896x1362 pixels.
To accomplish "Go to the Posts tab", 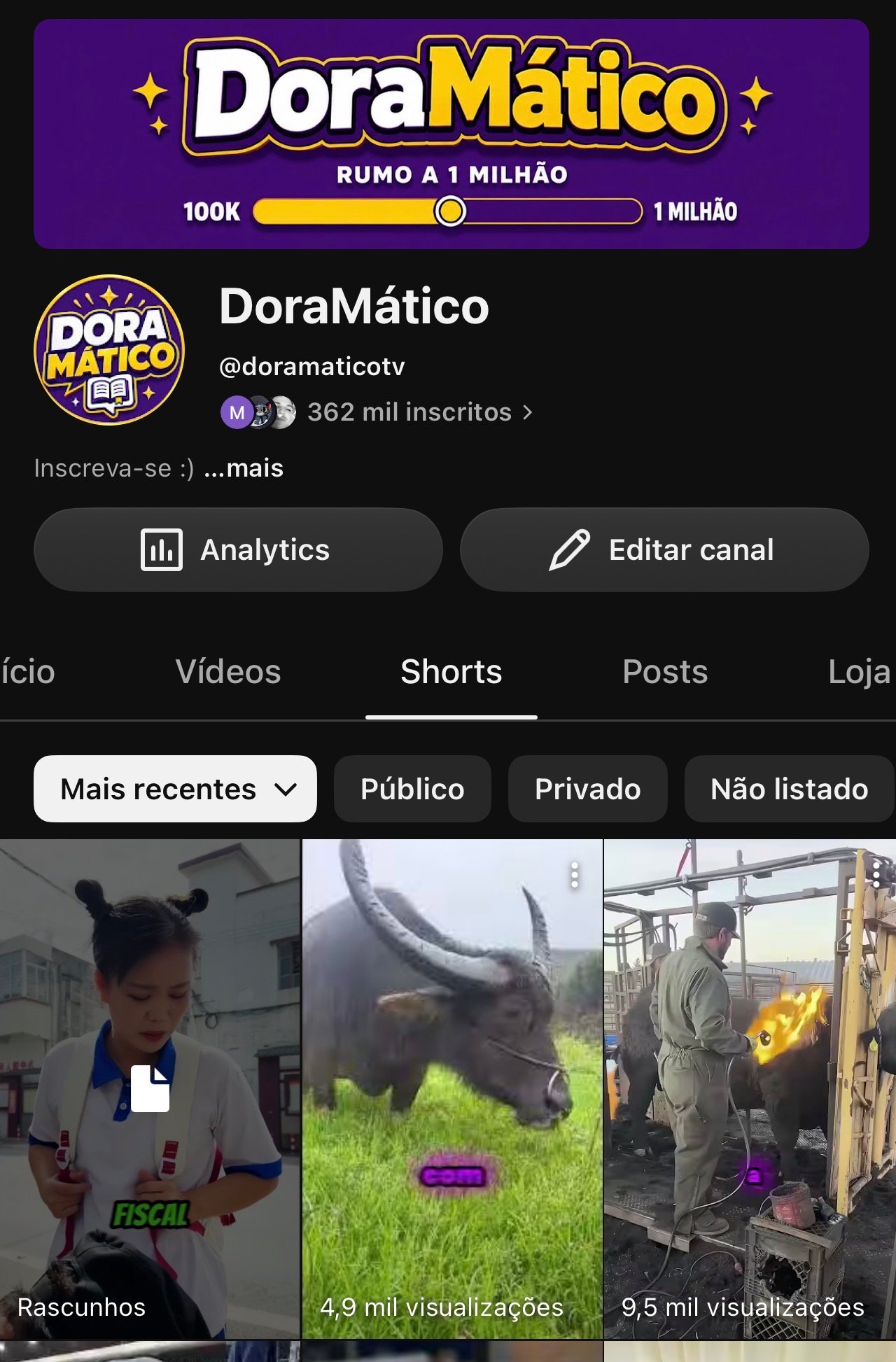I will (x=665, y=672).
